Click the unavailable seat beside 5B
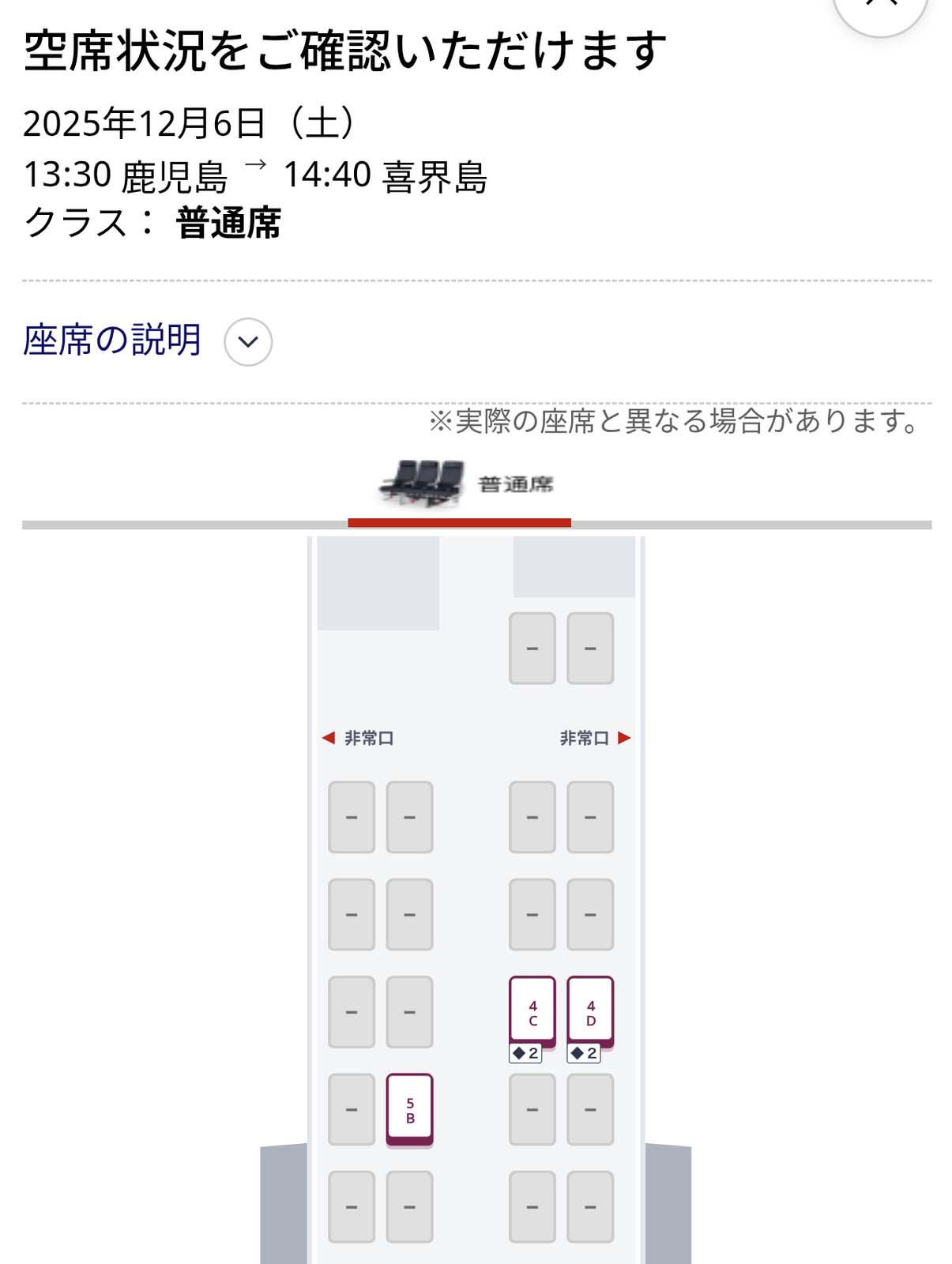The width and height of the screenshot is (952, 1264). click(350, 1109)
